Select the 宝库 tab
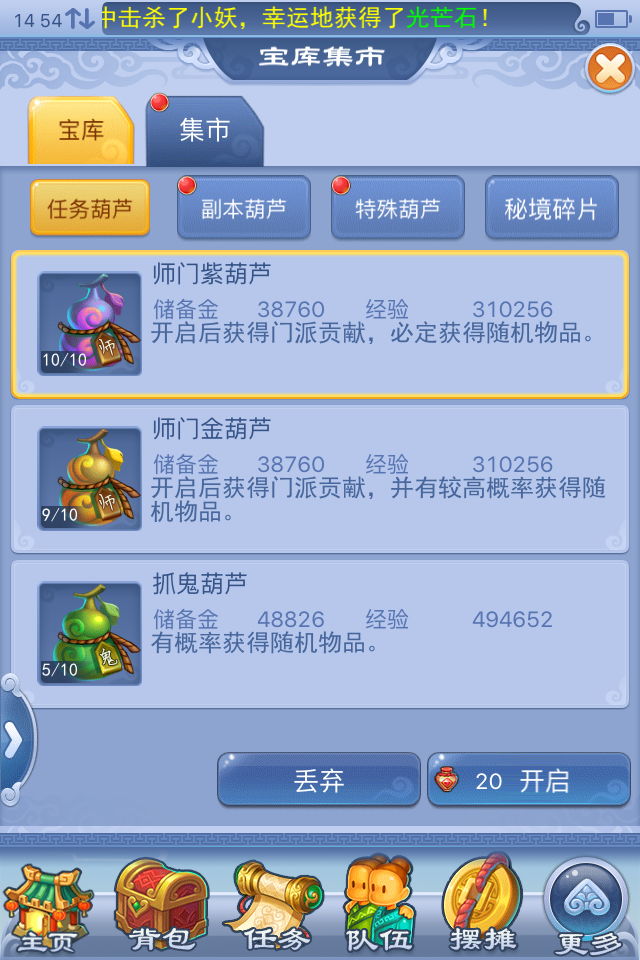The width and height of the screenshot is (640, 960). pos(81,131)
